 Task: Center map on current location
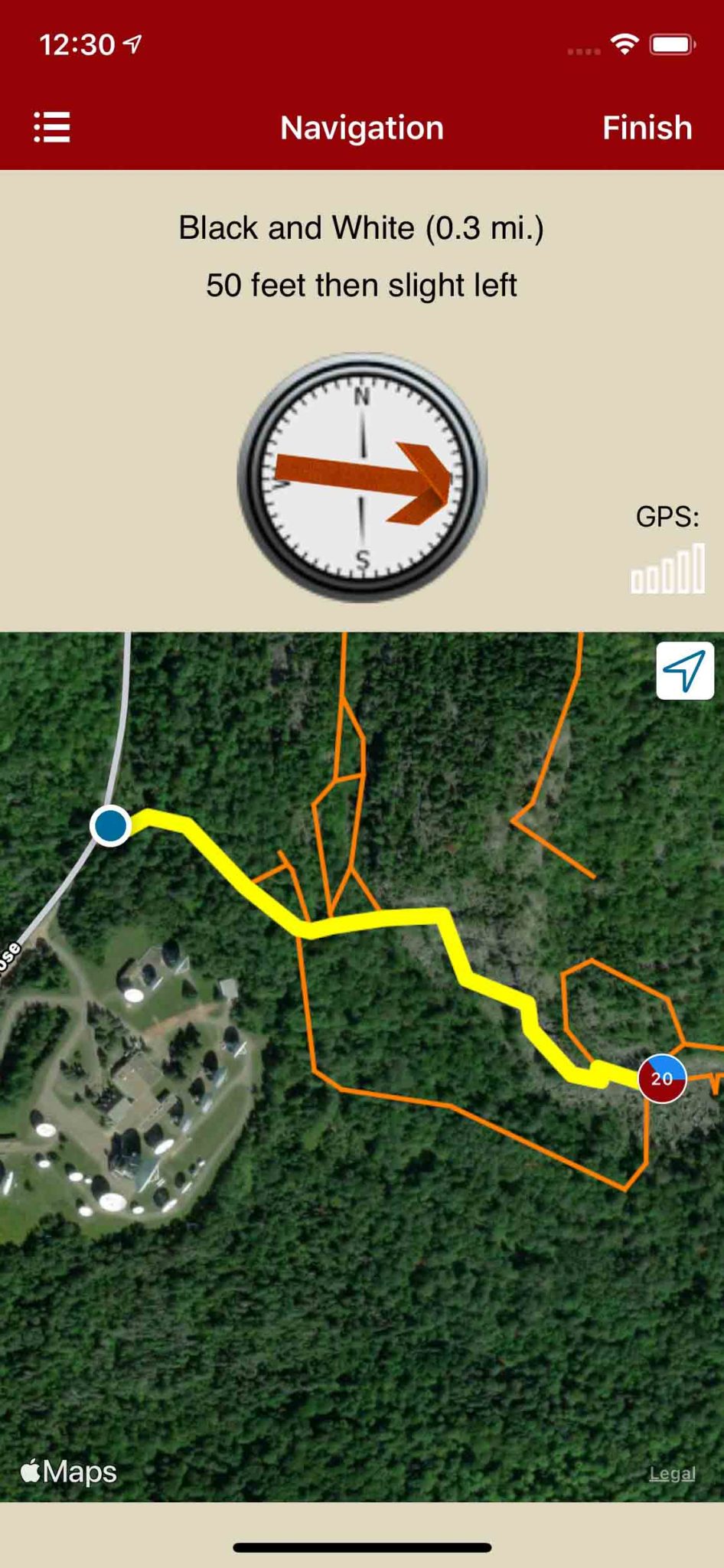[x=684, y=671]
